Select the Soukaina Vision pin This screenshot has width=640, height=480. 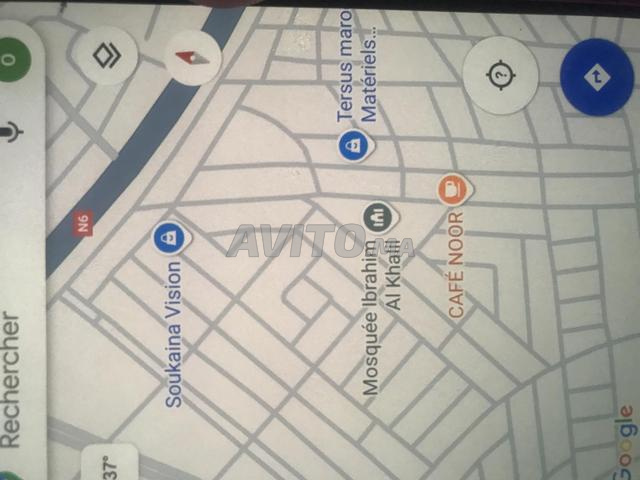pos(166,236)
